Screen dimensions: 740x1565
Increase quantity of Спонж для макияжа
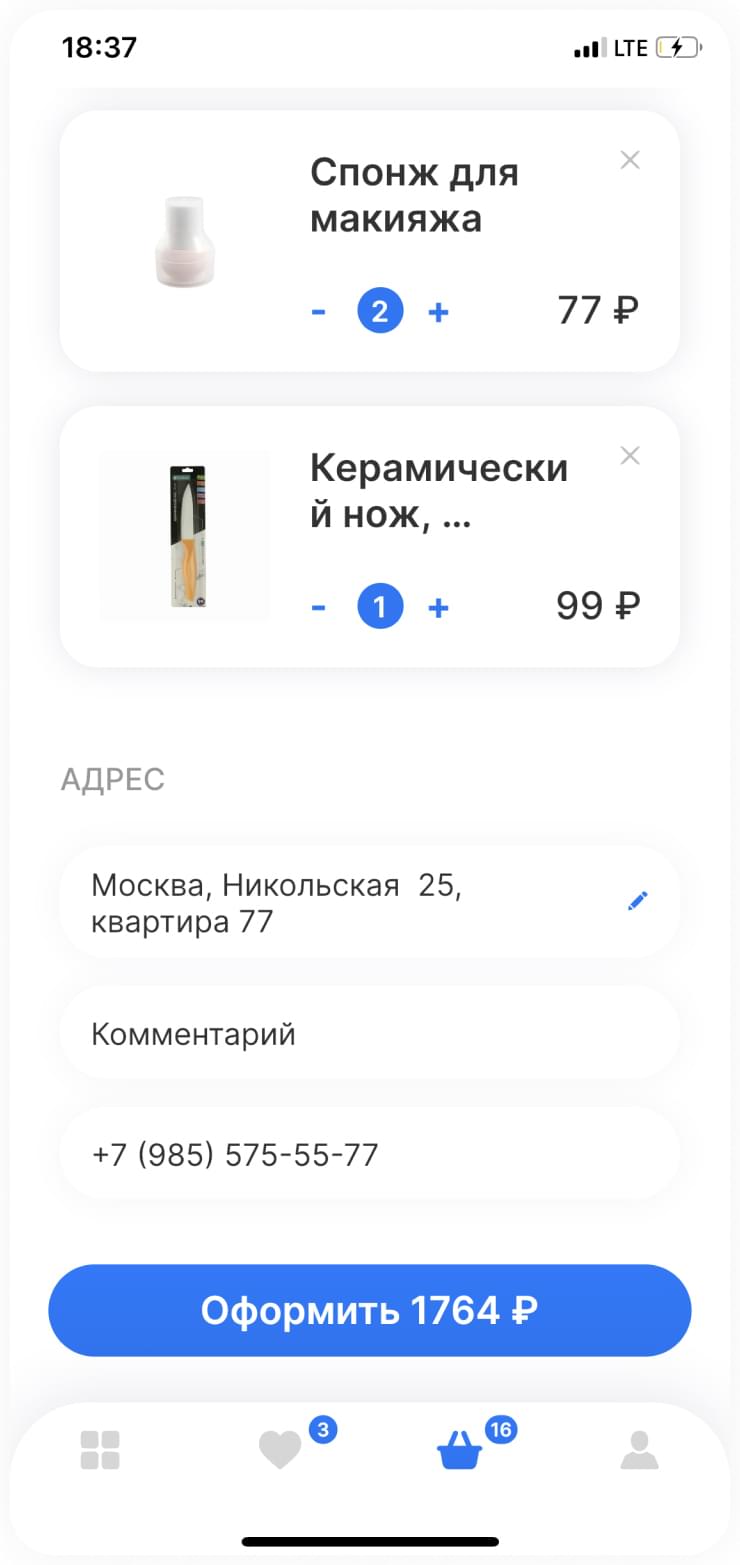tap(438, 313)
